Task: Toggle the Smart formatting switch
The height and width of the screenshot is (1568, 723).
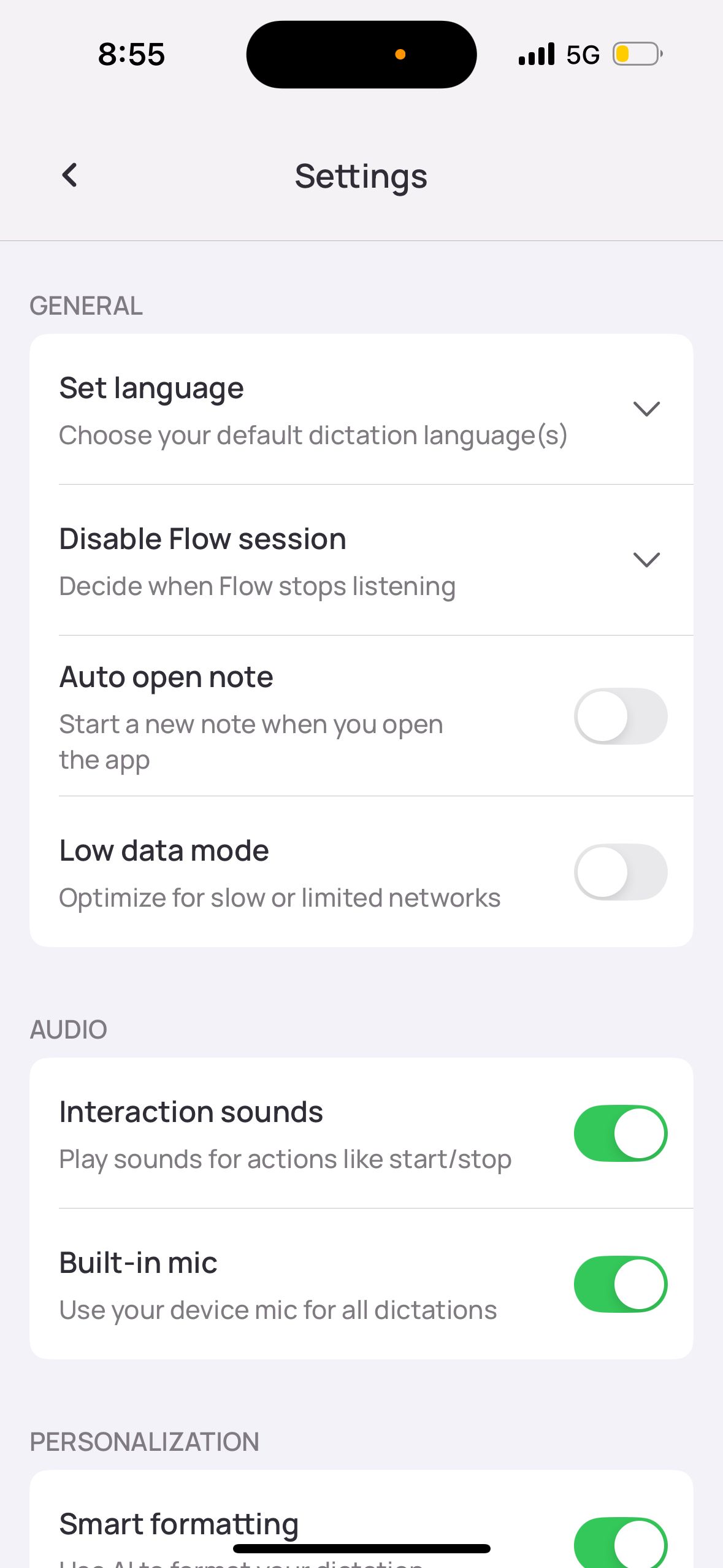Action: [620, 1543]
